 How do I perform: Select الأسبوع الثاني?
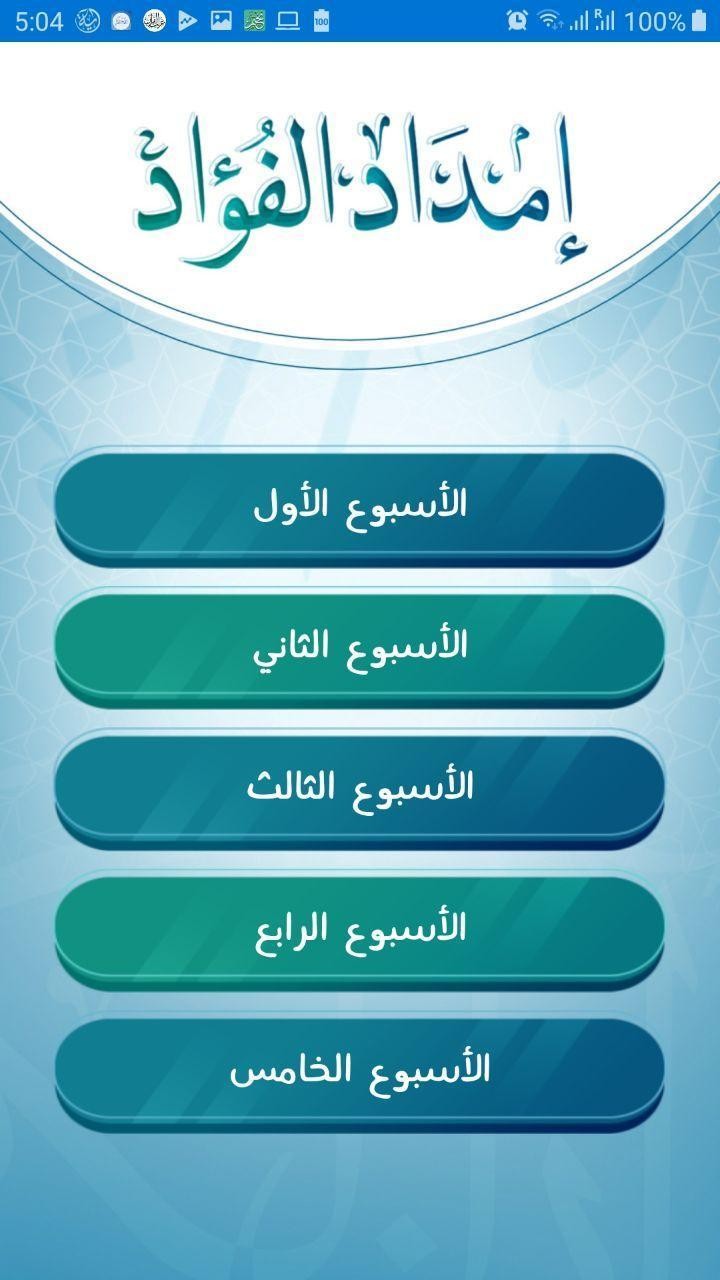pos(360,646)
